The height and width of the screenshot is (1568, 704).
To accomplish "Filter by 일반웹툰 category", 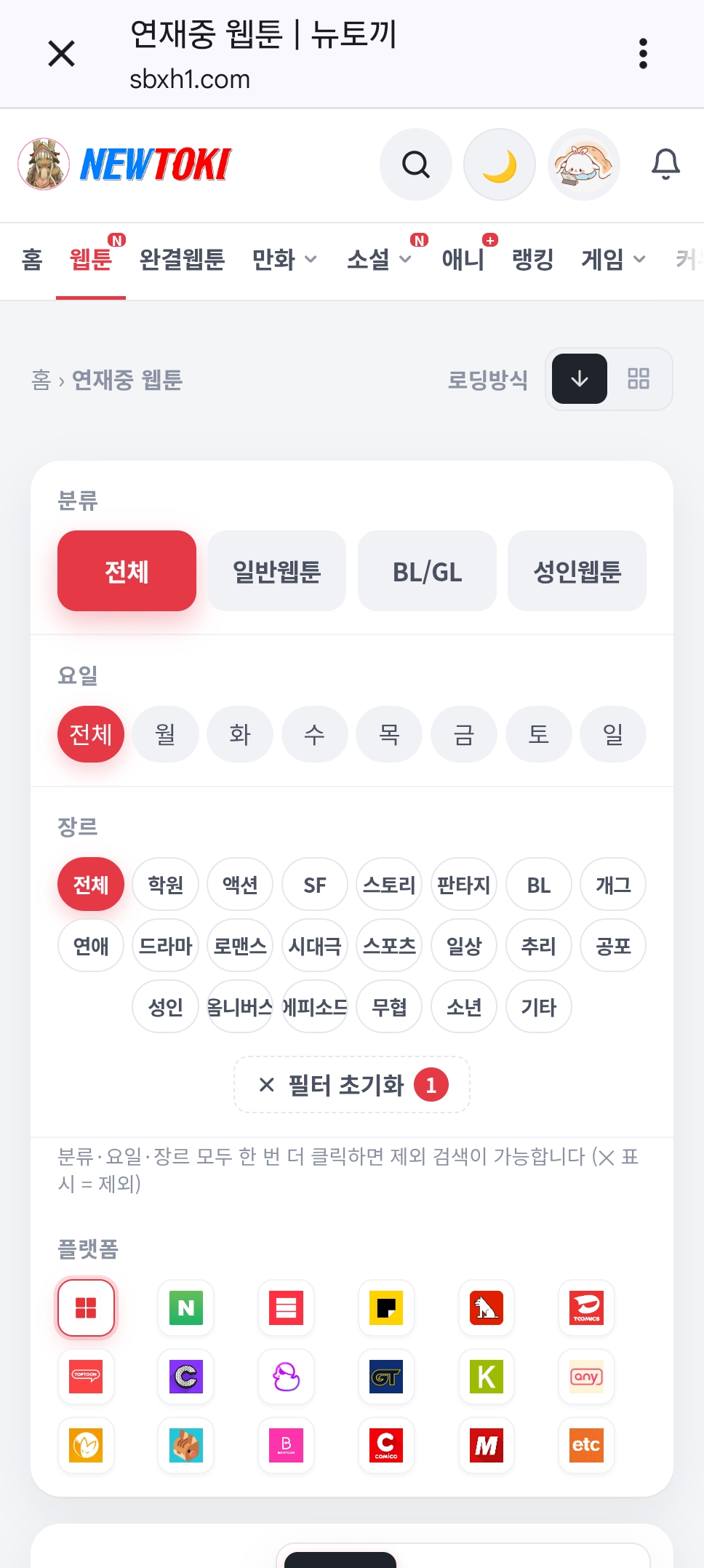I will pos(277,571).
